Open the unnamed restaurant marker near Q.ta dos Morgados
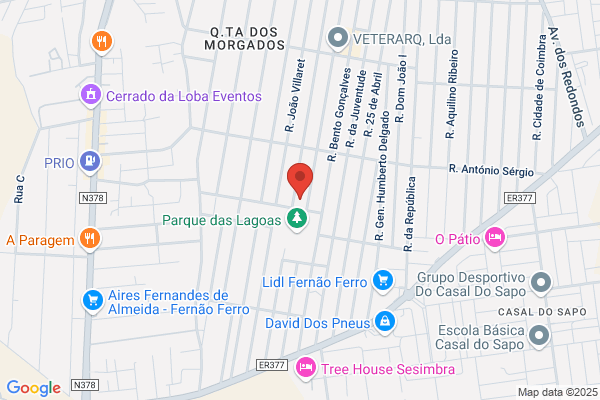The height and width of the screenshot is (400, 600). point(102,42)
